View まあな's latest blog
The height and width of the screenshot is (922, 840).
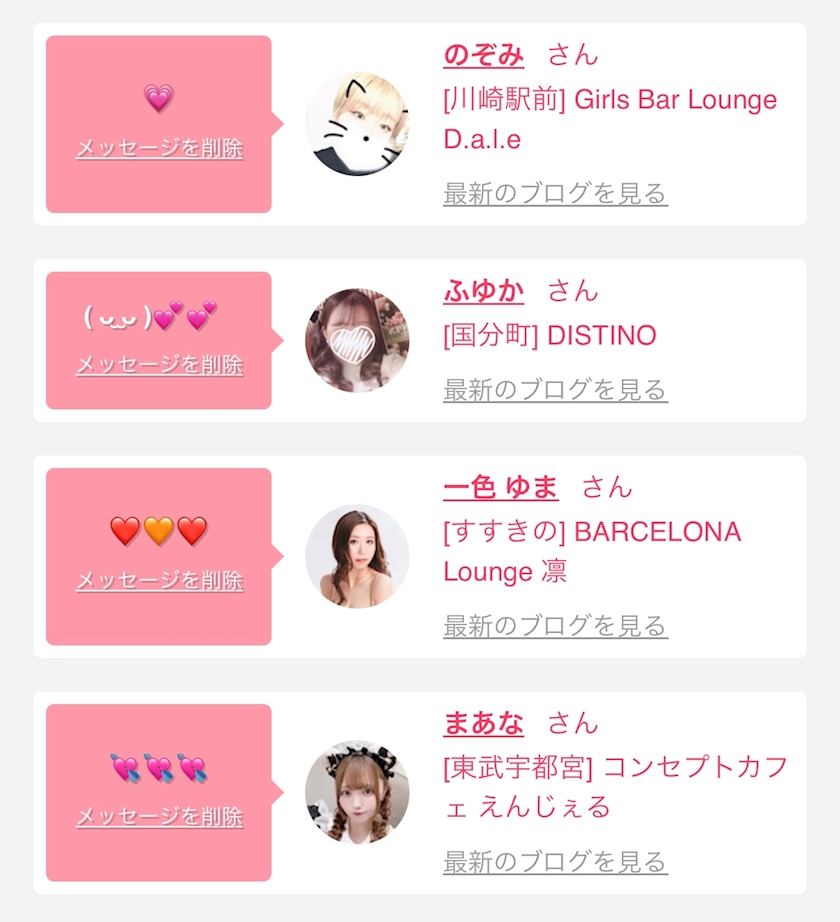point(555,861)
